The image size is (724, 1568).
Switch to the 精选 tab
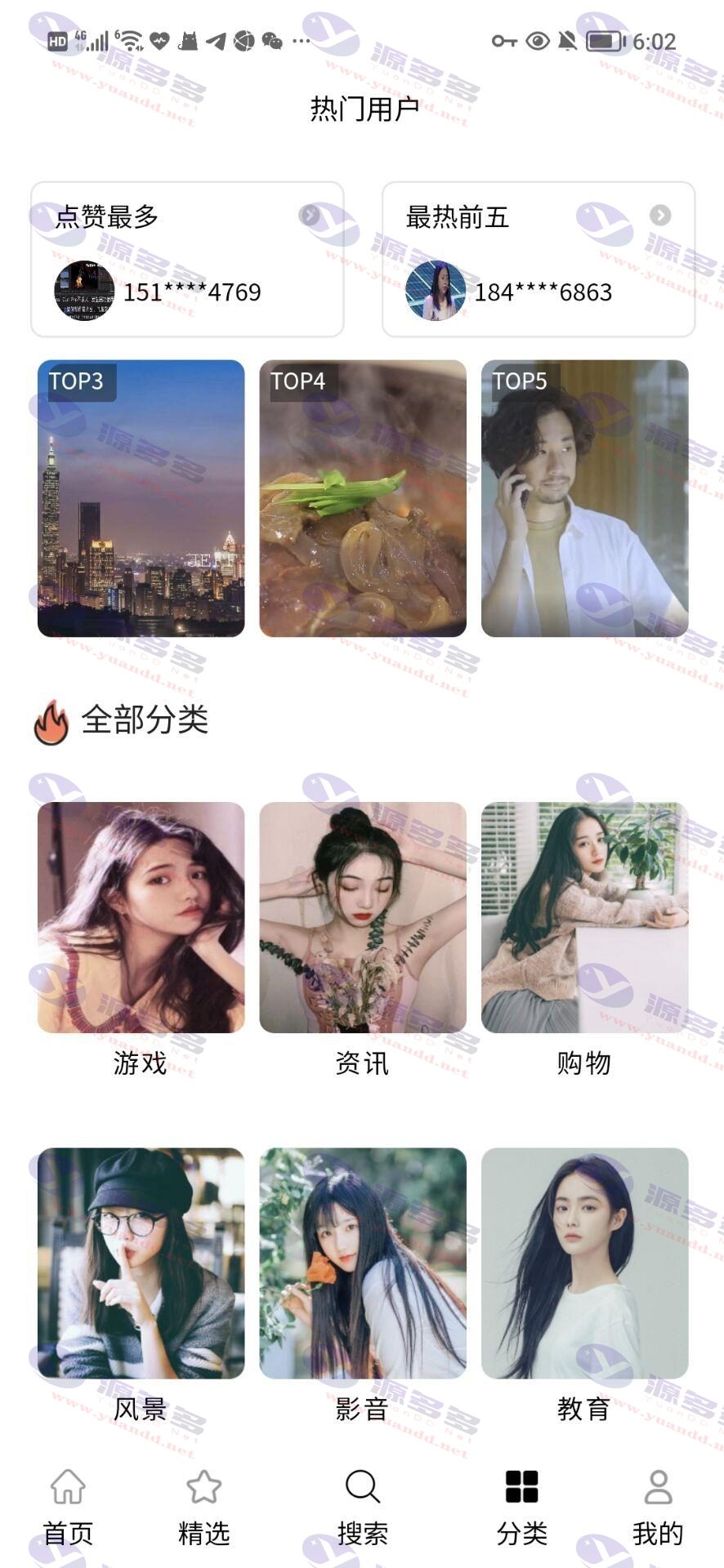click(x=203, y=1508)
